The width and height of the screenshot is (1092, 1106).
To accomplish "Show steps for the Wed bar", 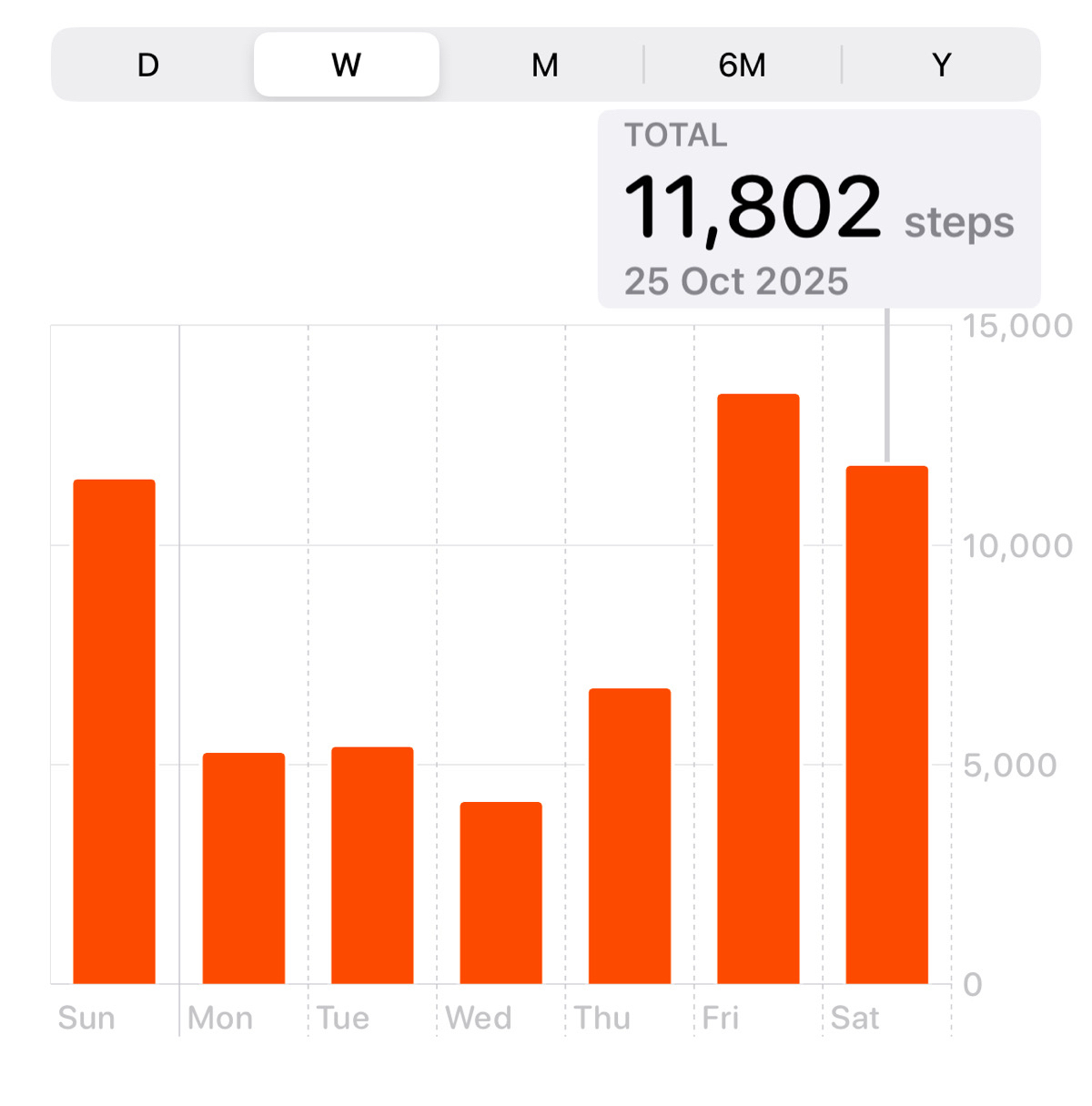I will click(x=501, y=892).
